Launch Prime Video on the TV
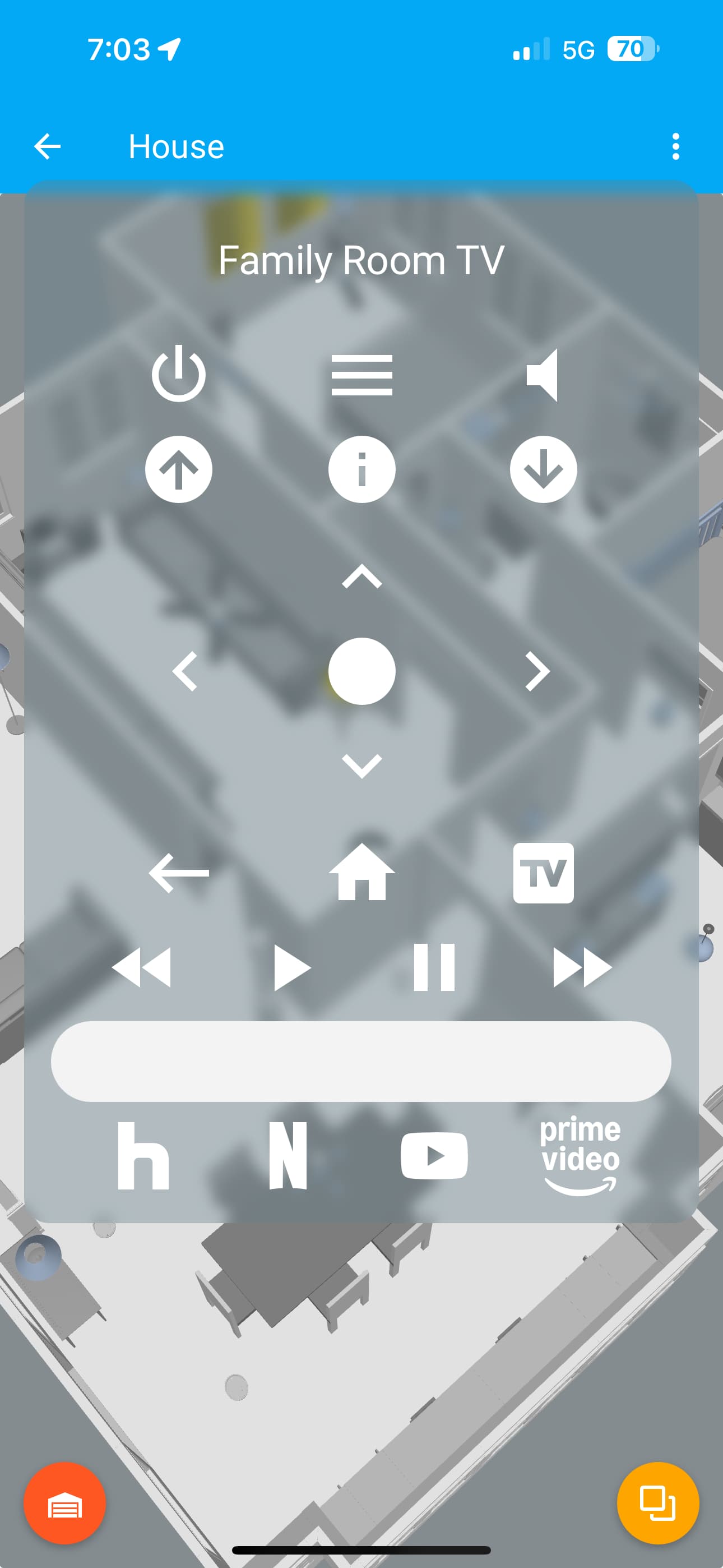723x1568 pixels. click(580, 1155)
